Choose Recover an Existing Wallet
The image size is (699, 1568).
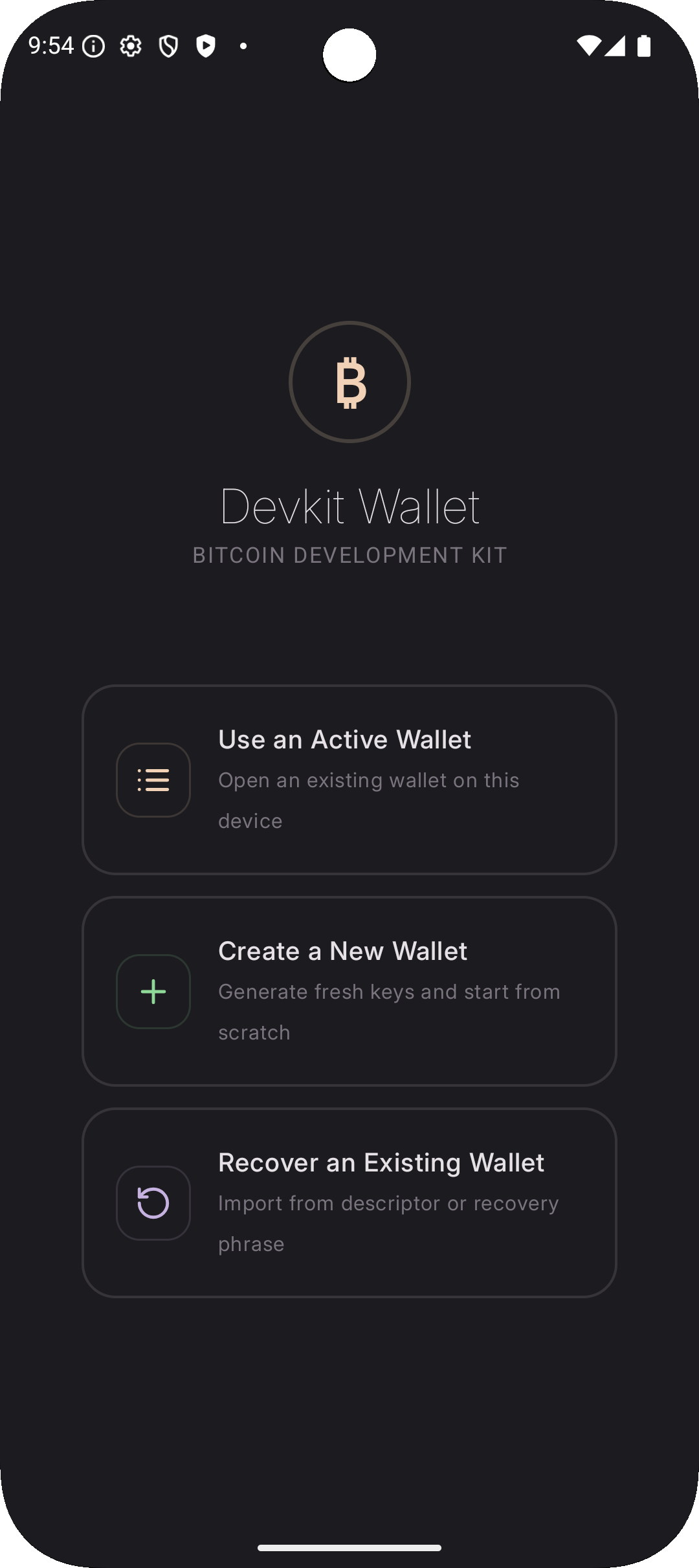[x=349, y=1203]
